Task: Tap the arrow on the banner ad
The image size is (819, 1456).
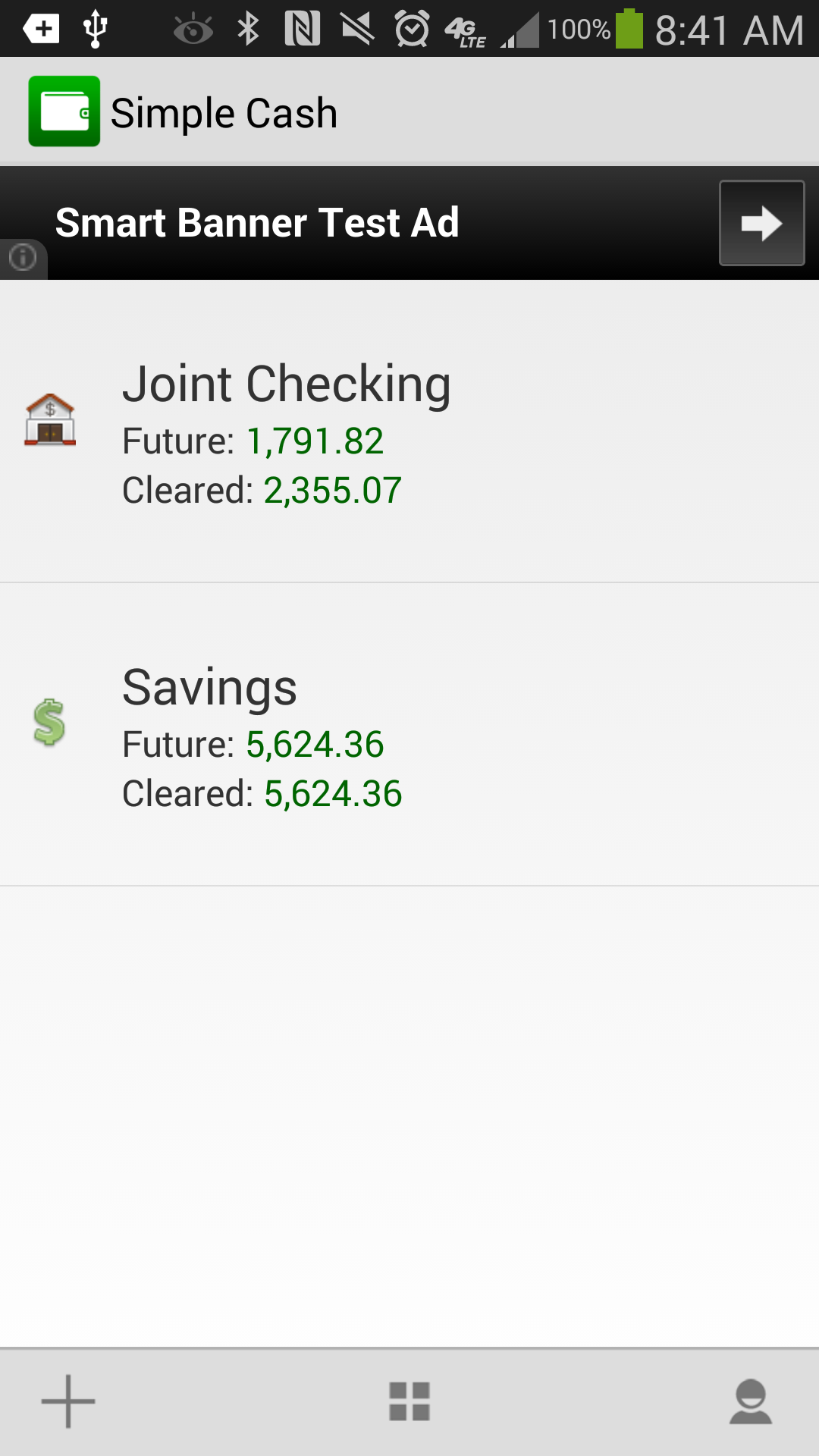Action: pyautogui.click(x=761, y=221)
